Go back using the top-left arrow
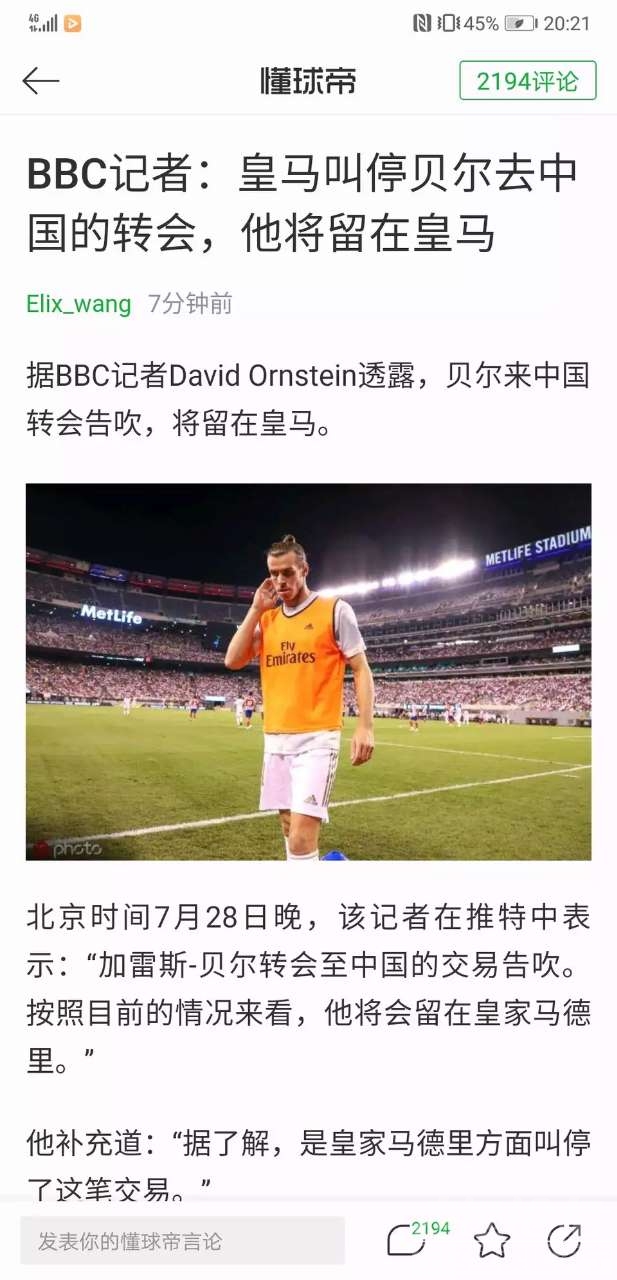Image resolution: width=617 pixels, height=1280 pixels. point(41,81)
